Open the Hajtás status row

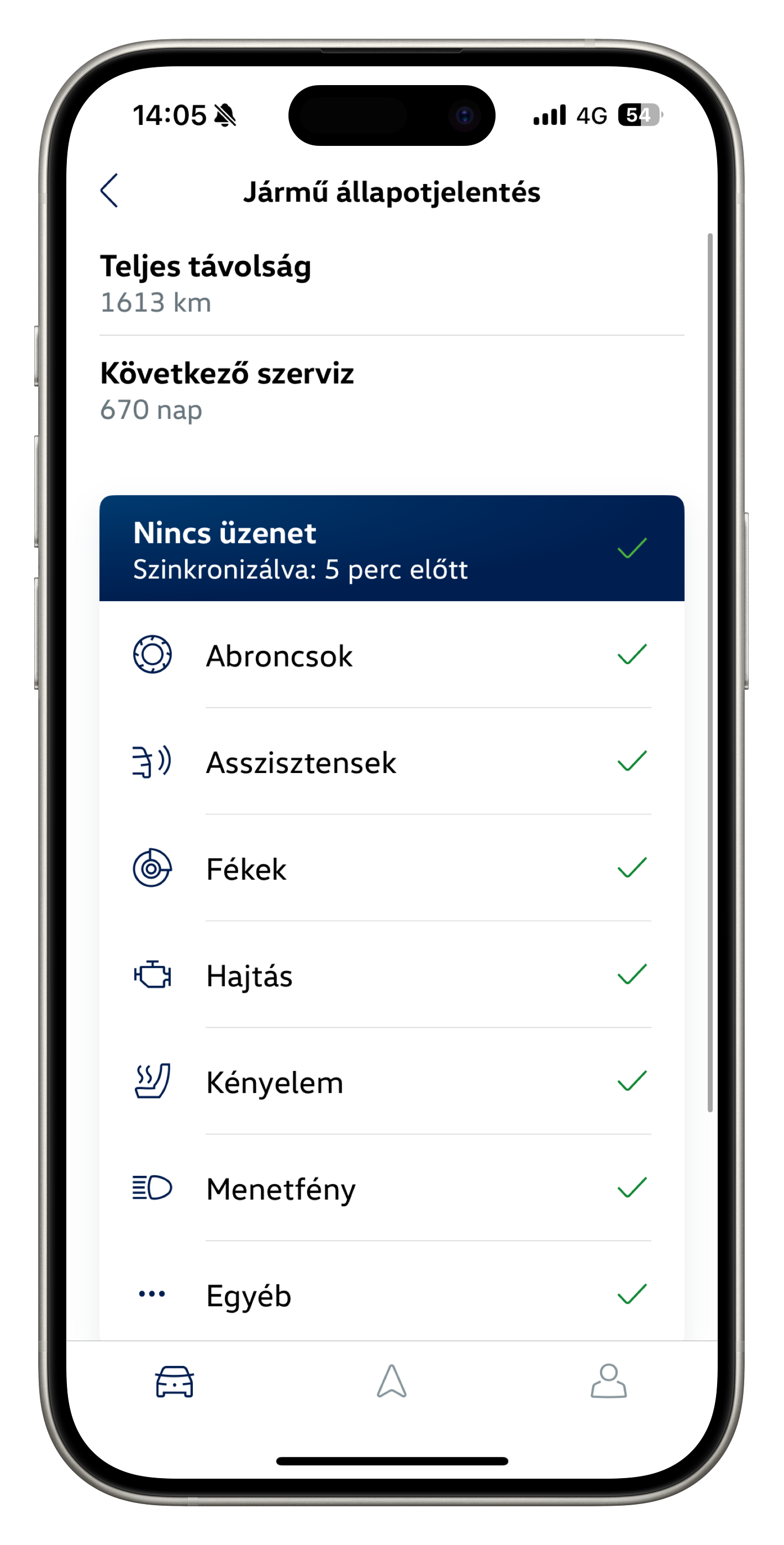coord(392,975)
